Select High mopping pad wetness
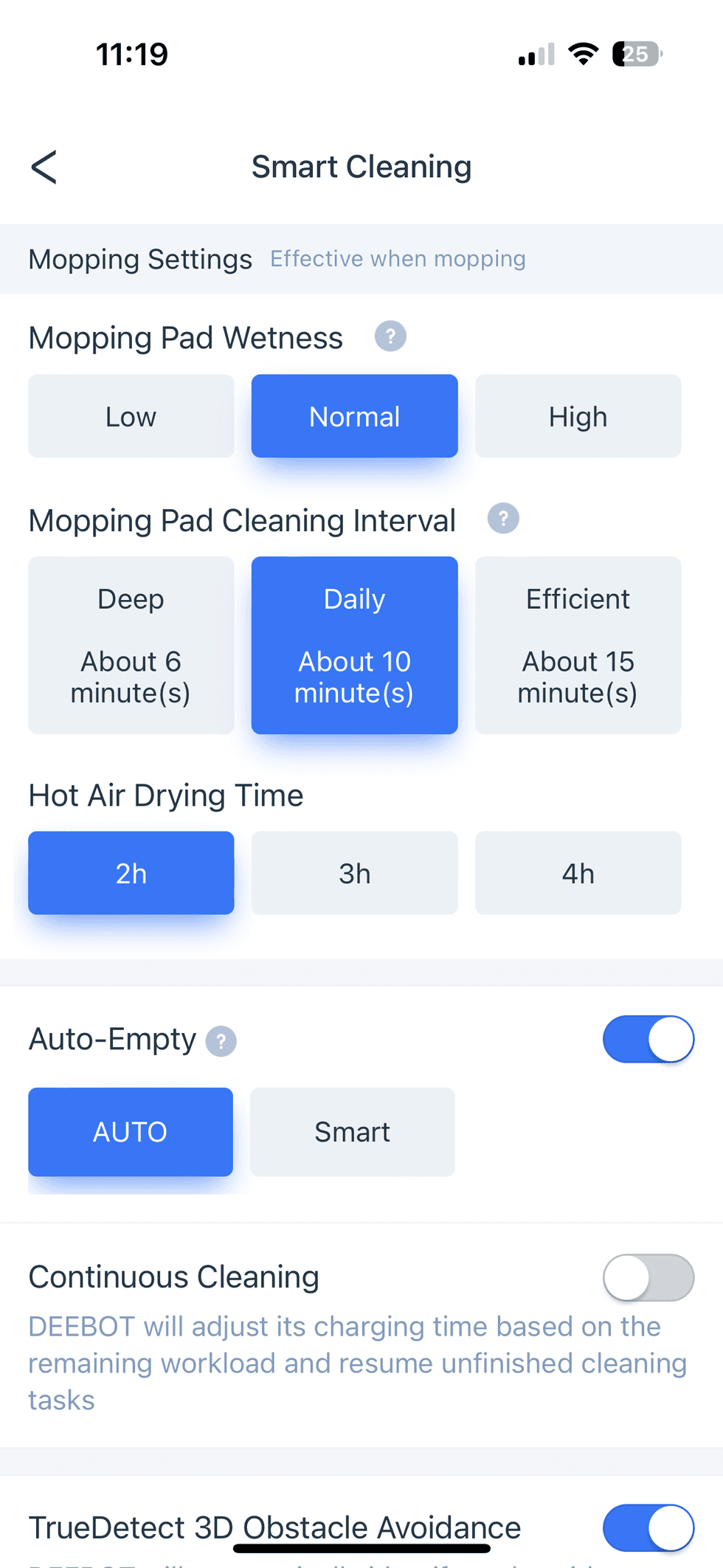This screenshot has height=1568, width=723. tap(578, 415)
